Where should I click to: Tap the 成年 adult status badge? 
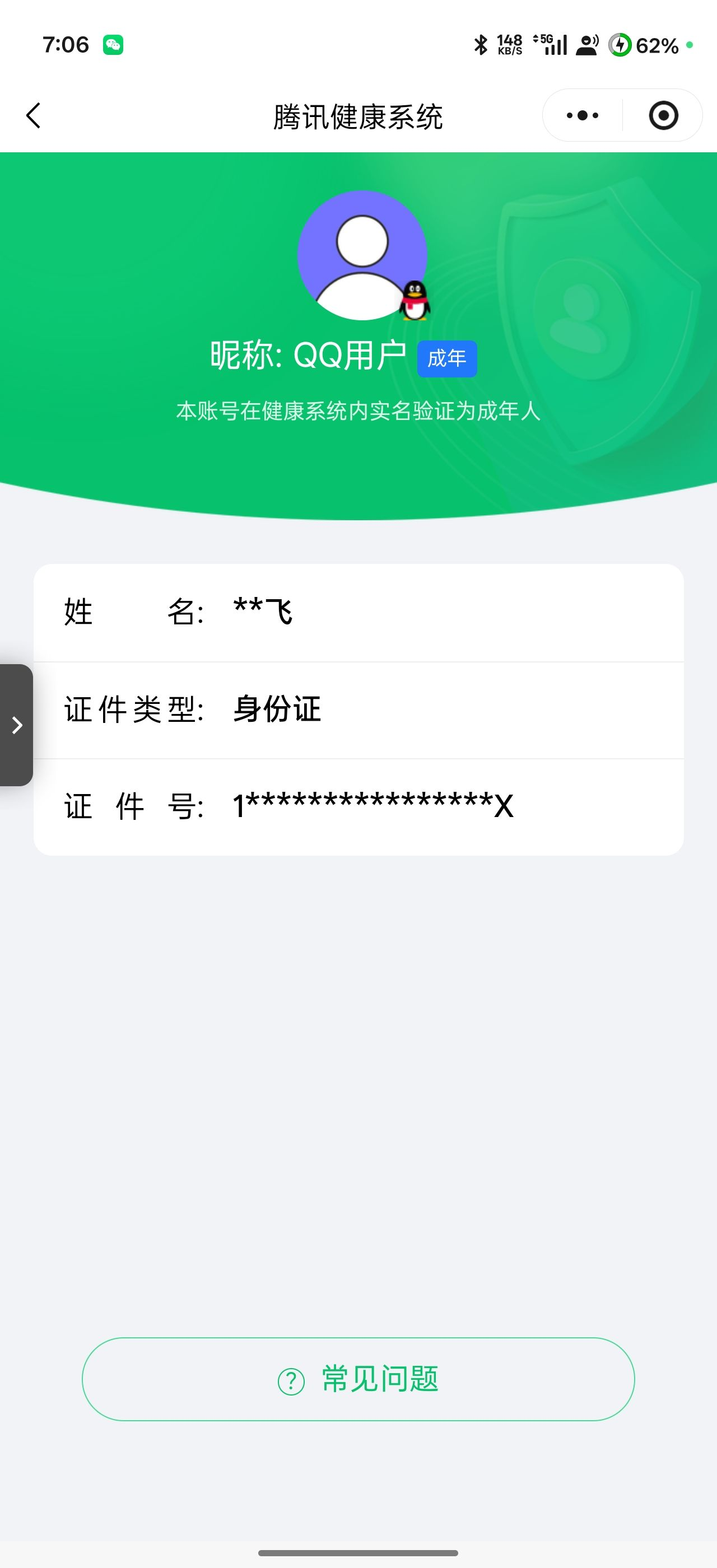point(447,359)
